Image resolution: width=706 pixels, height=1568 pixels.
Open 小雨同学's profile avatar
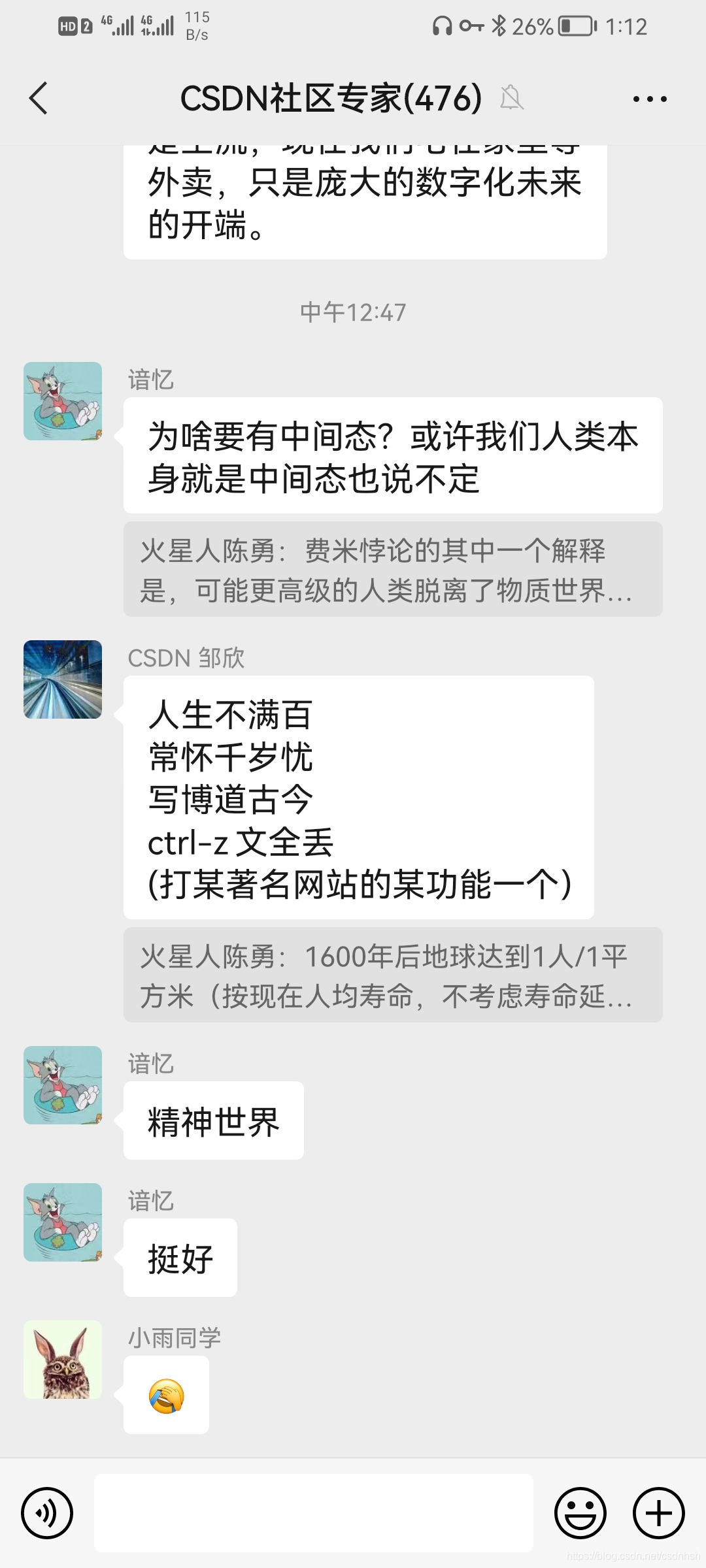[x=62, y=1358]
